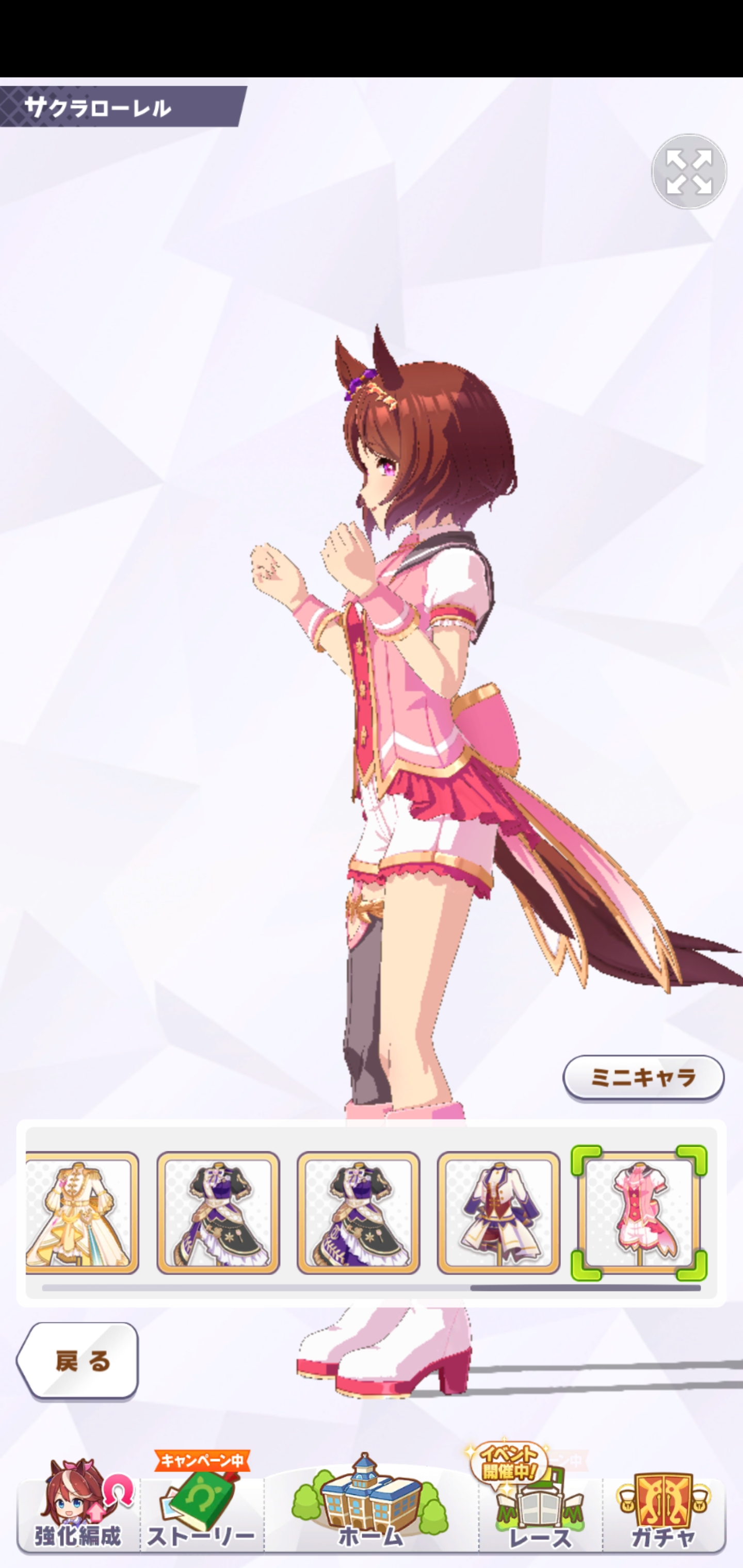Expand character view to fullscreen
The width and height of the screenshot is (743, 1568).
[689, 172]
